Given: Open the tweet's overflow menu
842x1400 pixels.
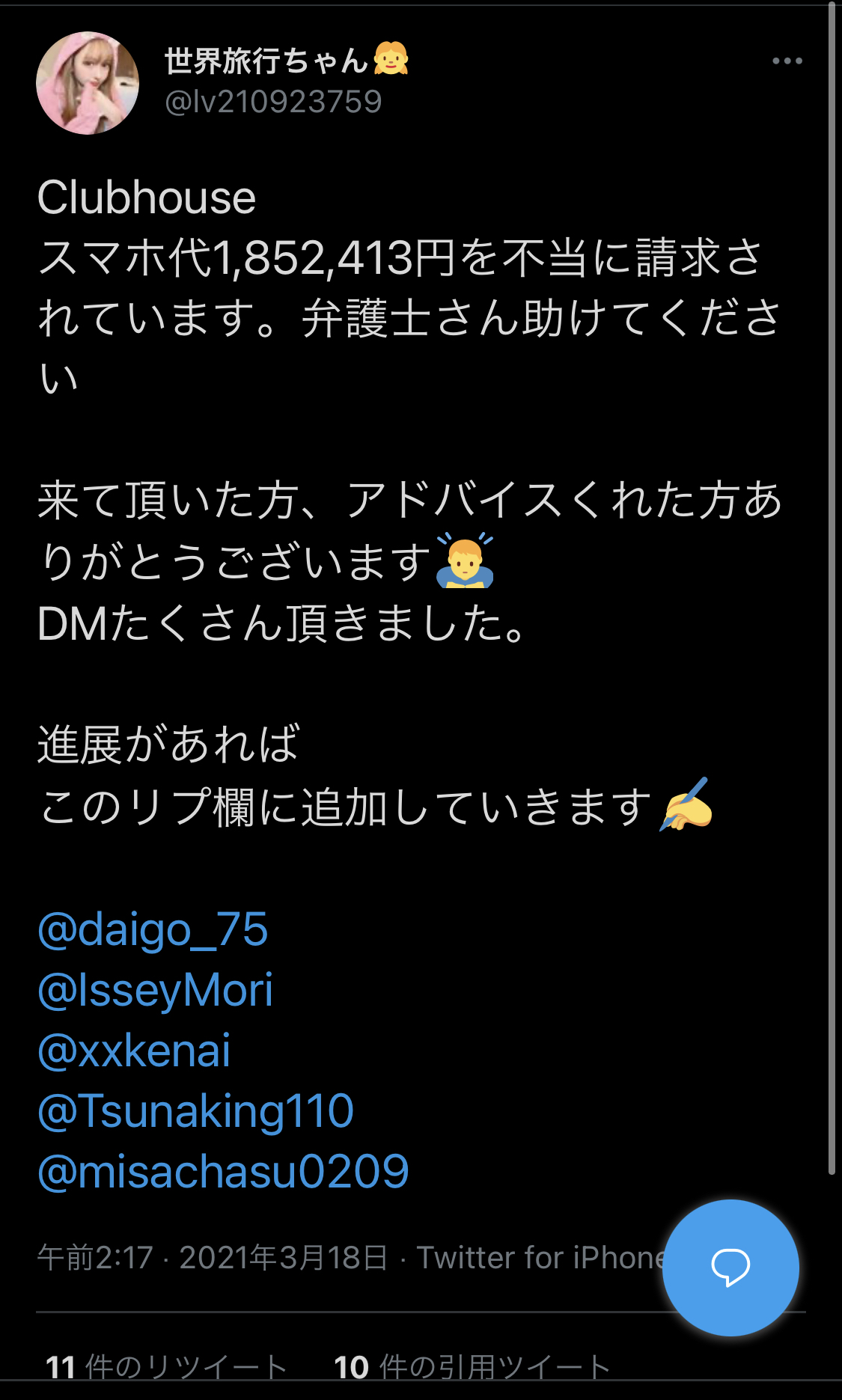Looking at the screenshot, I should (x=787, y=61).
